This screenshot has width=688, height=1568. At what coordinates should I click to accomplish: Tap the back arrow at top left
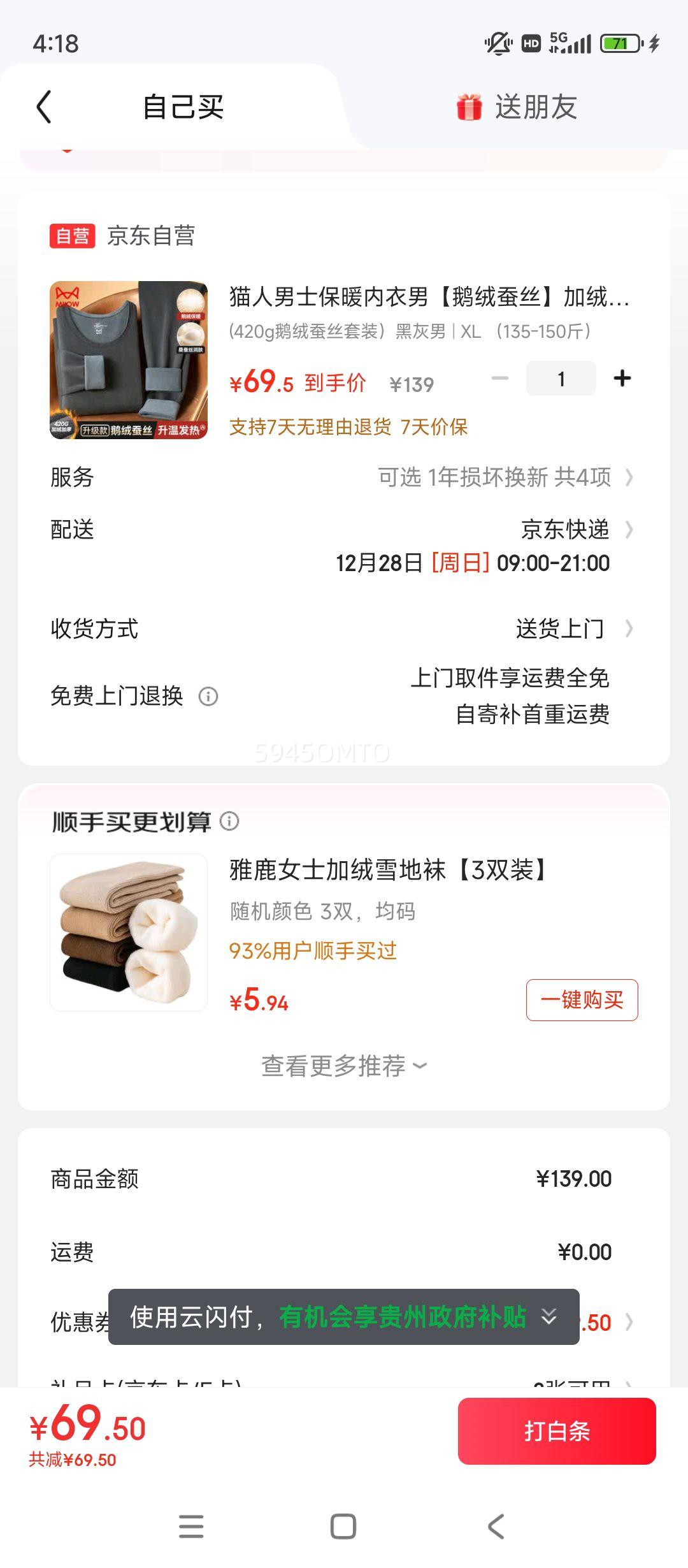pos(43,106)
